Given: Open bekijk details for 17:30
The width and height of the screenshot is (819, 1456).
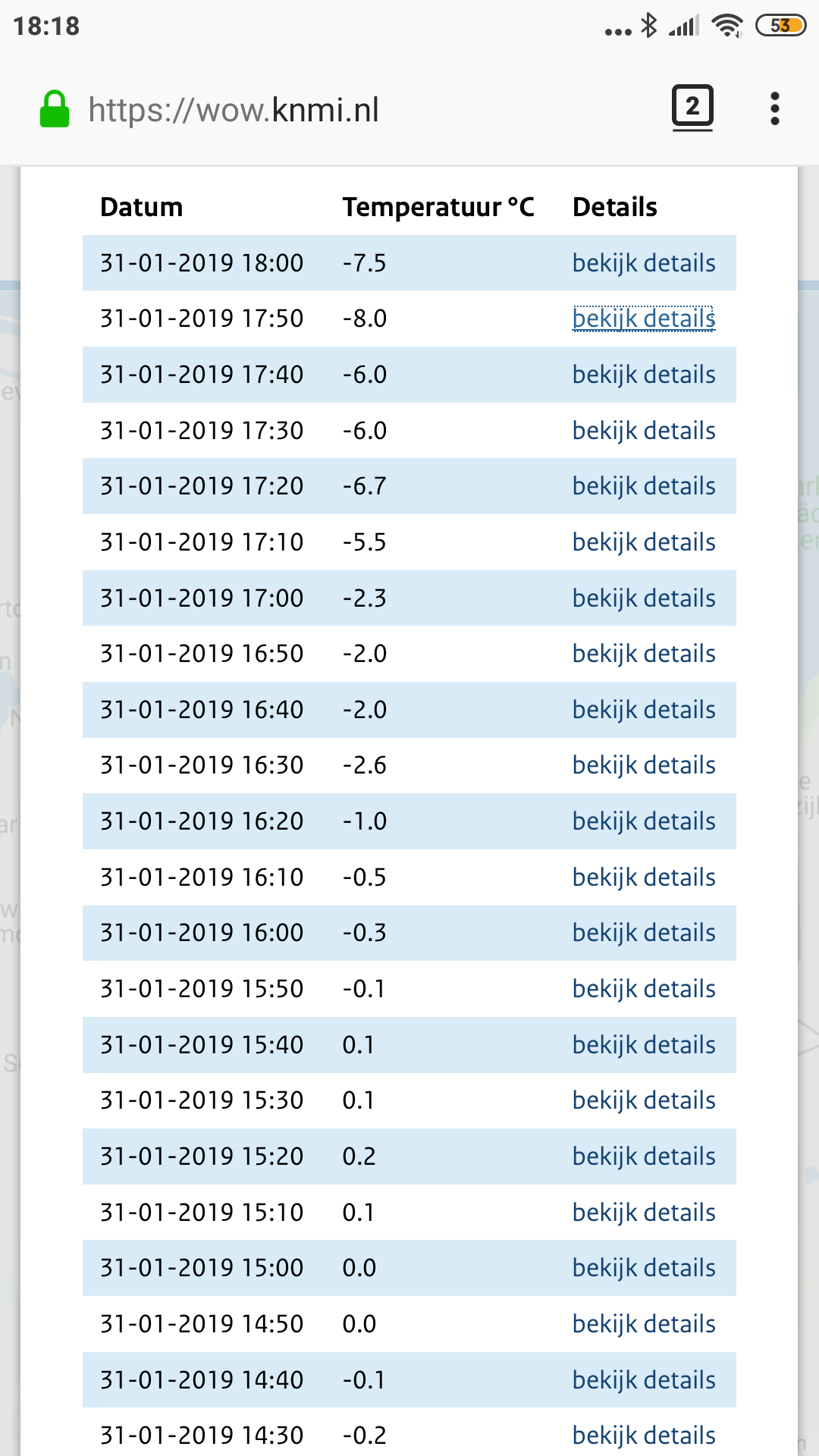Looking at the screenshot, I should pos(644,431).
